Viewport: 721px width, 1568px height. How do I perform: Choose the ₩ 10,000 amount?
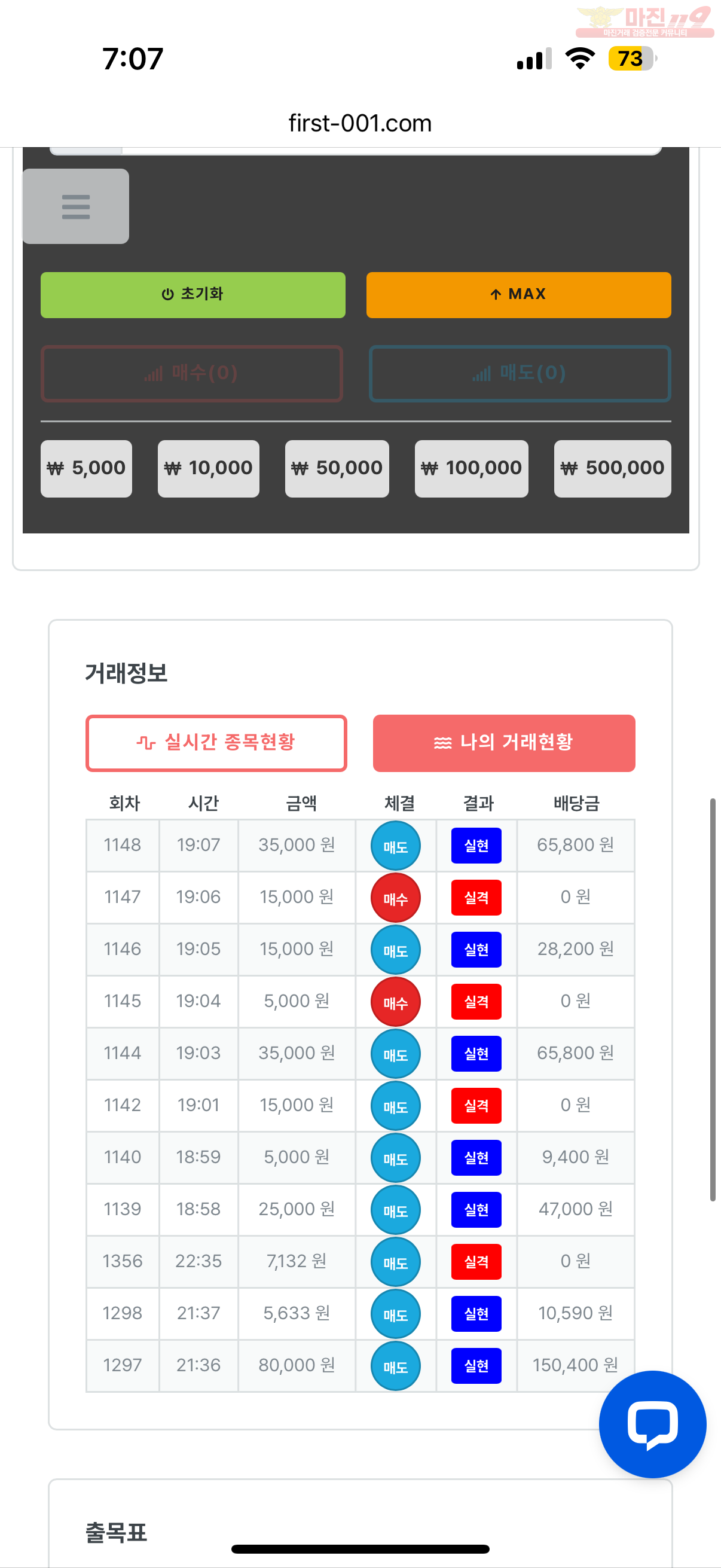click(209, 468)
